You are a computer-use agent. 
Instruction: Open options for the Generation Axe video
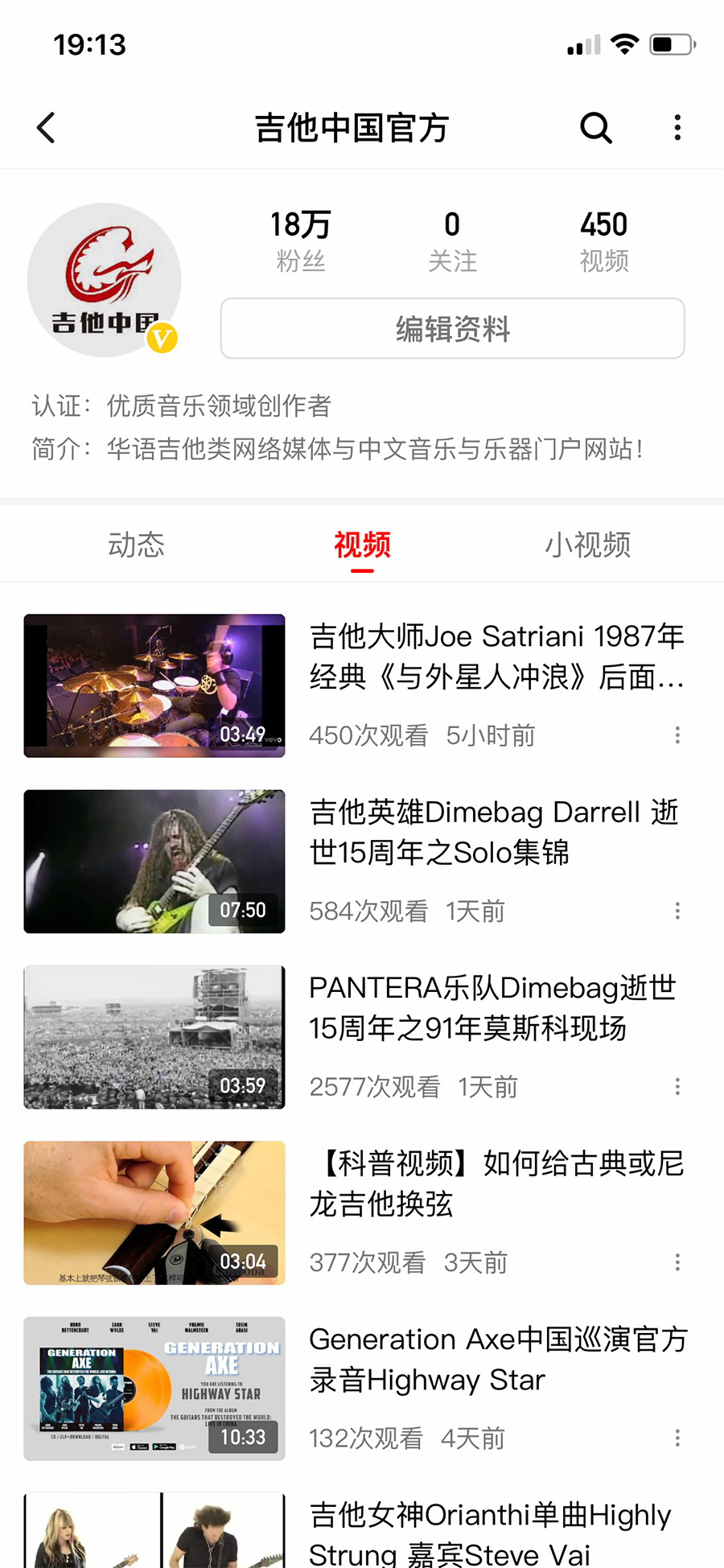(x=677, y=1438)
